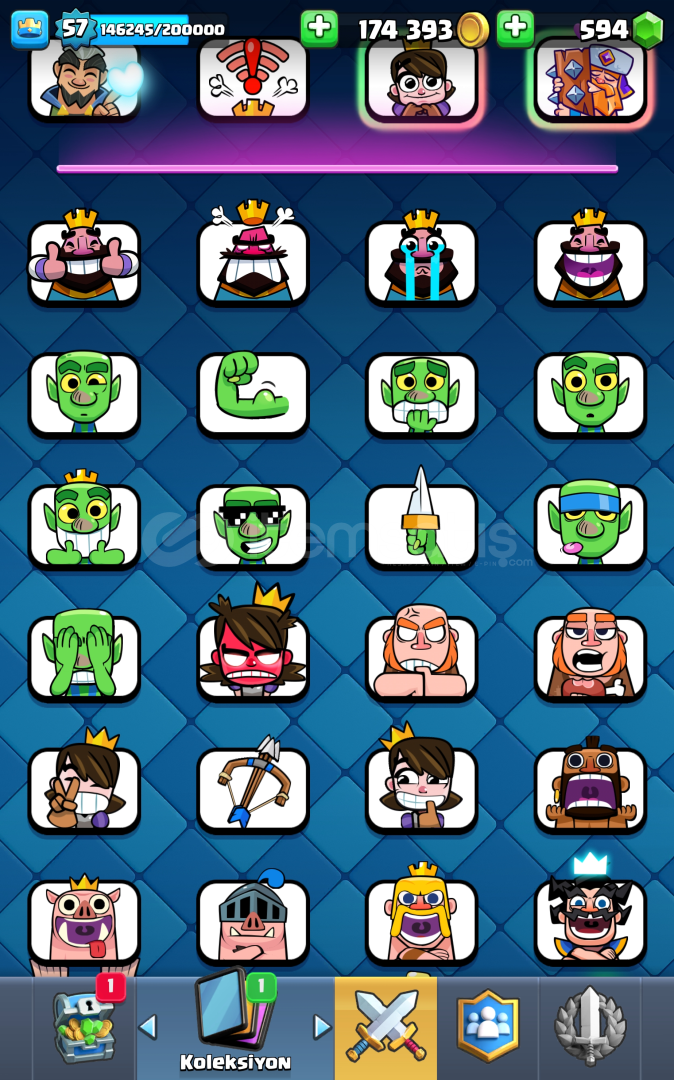Go to the battle crossed swords tab
The image size is (674, 1080).
[x=386, y=1028]
